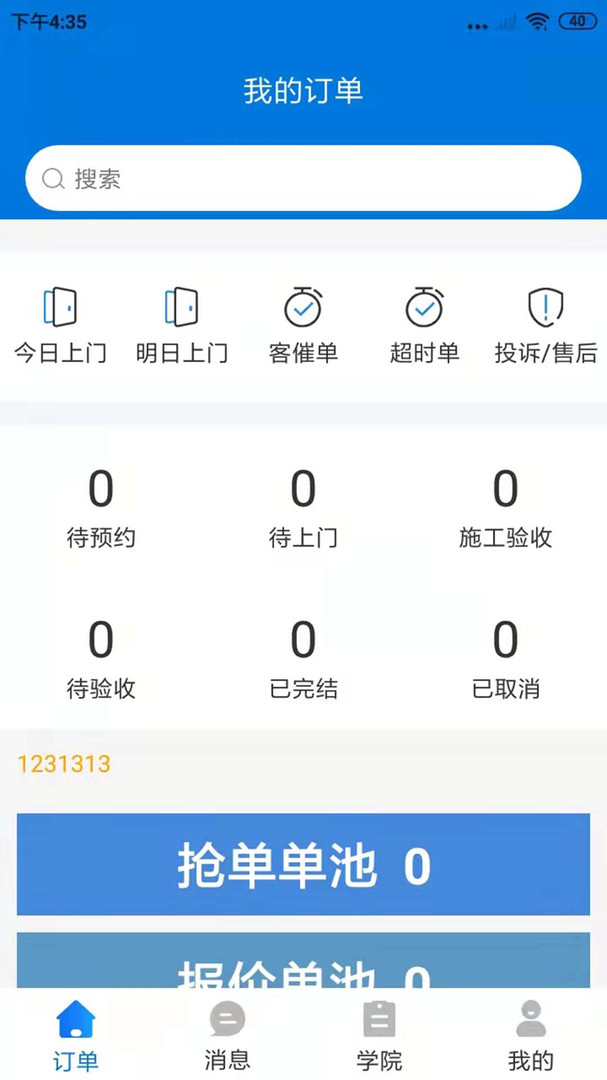Switch to the 学院 tab
The width and height of the screenshot is (607, 1080).
[379, 1035]
